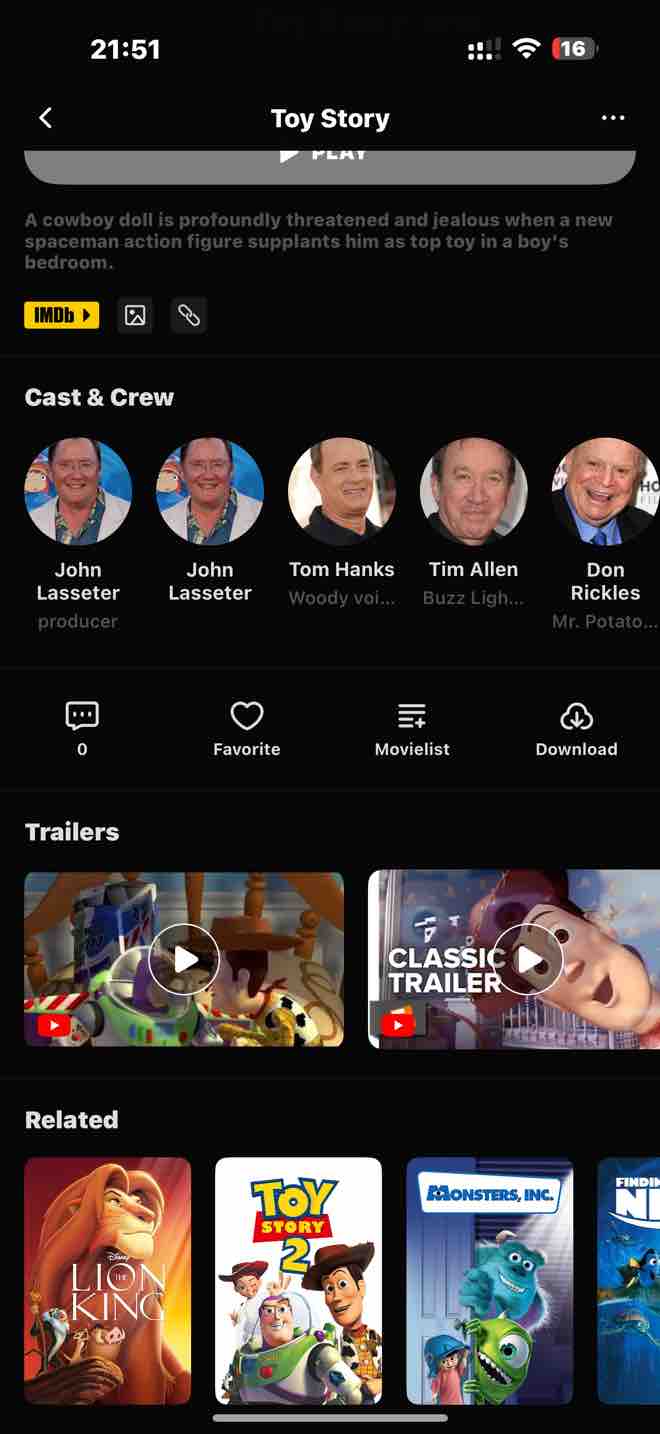
Task: Download this movie
Action: [577, 727]
